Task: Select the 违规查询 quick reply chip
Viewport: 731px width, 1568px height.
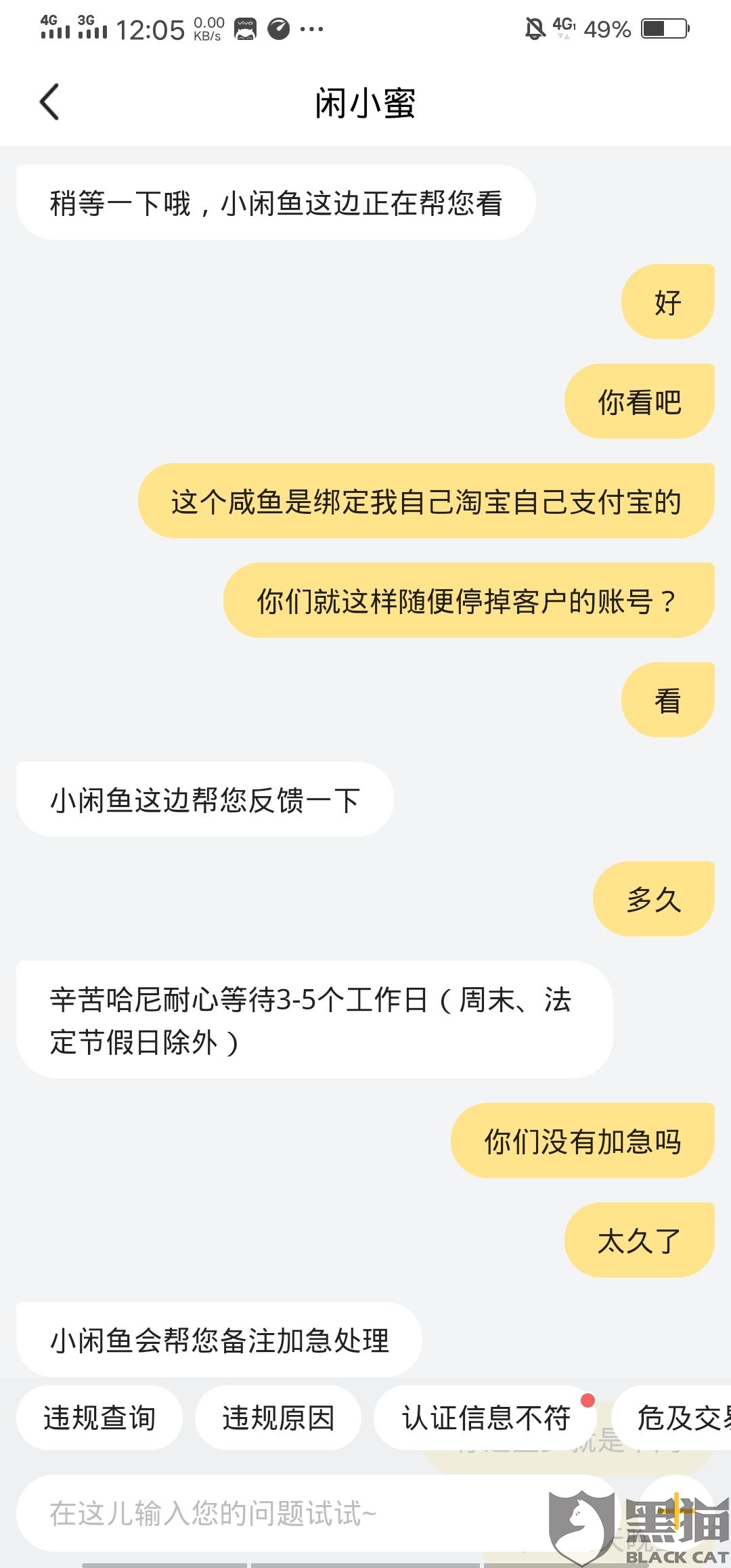Action: [99, 1417]
